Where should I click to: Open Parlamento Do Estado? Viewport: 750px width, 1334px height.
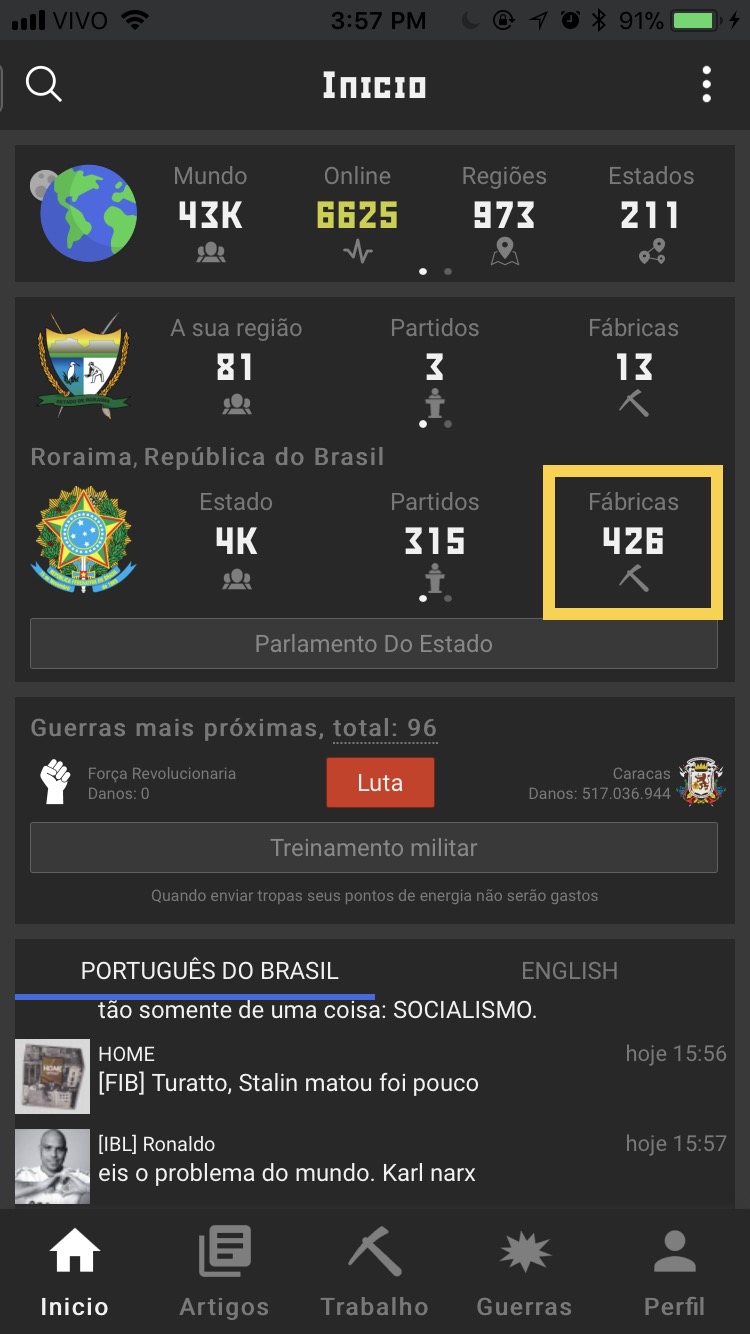point(374,644)
